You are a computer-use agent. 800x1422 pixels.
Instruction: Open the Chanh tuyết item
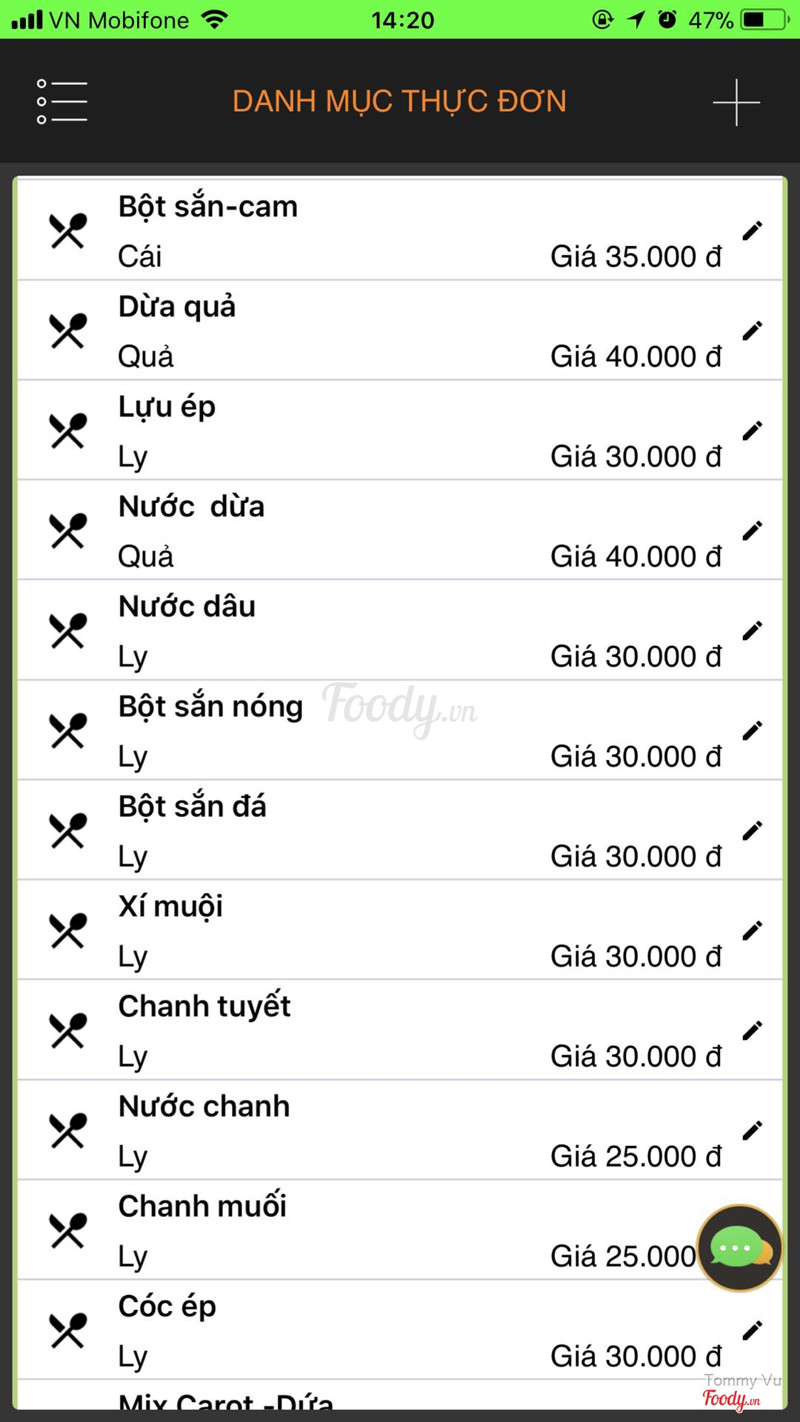400,1030
